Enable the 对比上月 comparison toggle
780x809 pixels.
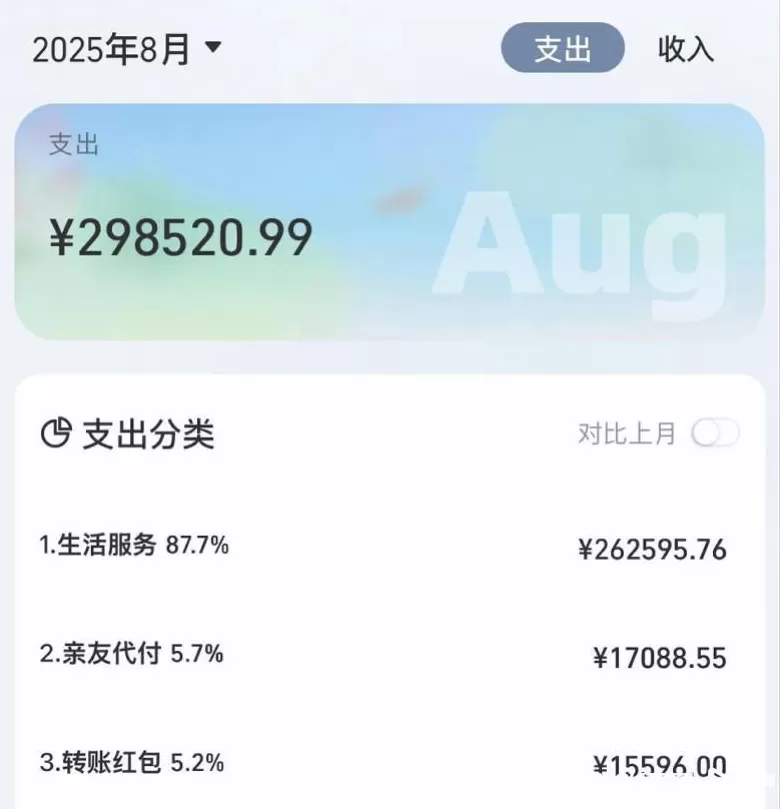tap(714, 433)
